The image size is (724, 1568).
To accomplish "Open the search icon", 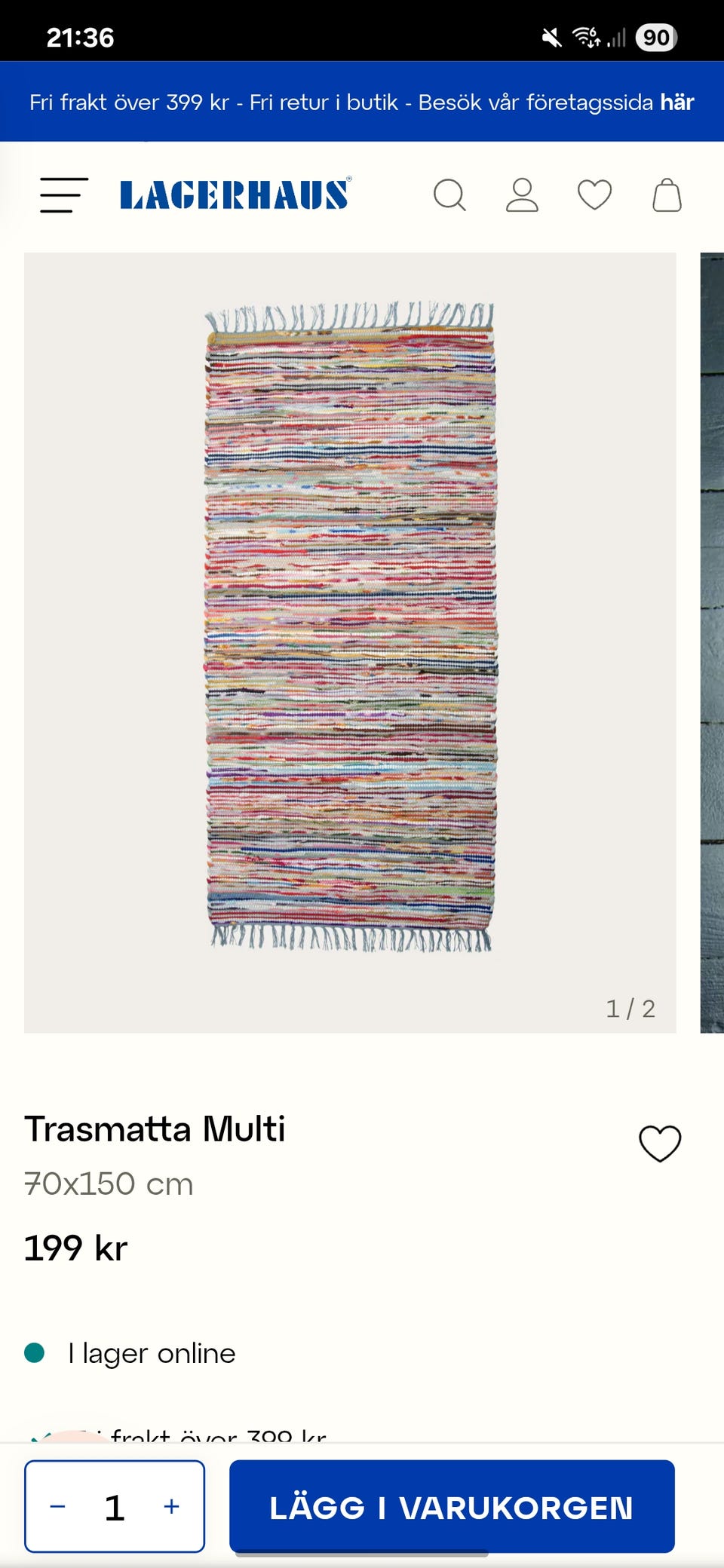I will click(x=449, y=195).
